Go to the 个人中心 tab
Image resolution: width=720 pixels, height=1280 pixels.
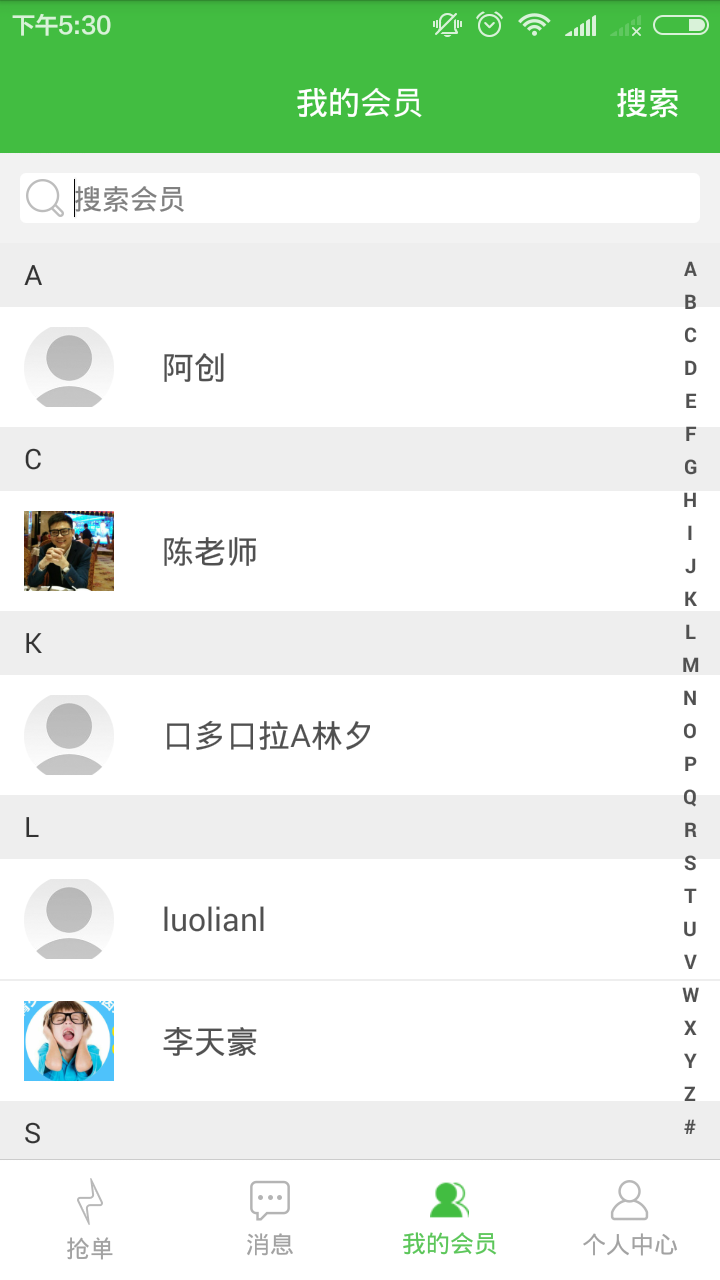click(629, 1218)
